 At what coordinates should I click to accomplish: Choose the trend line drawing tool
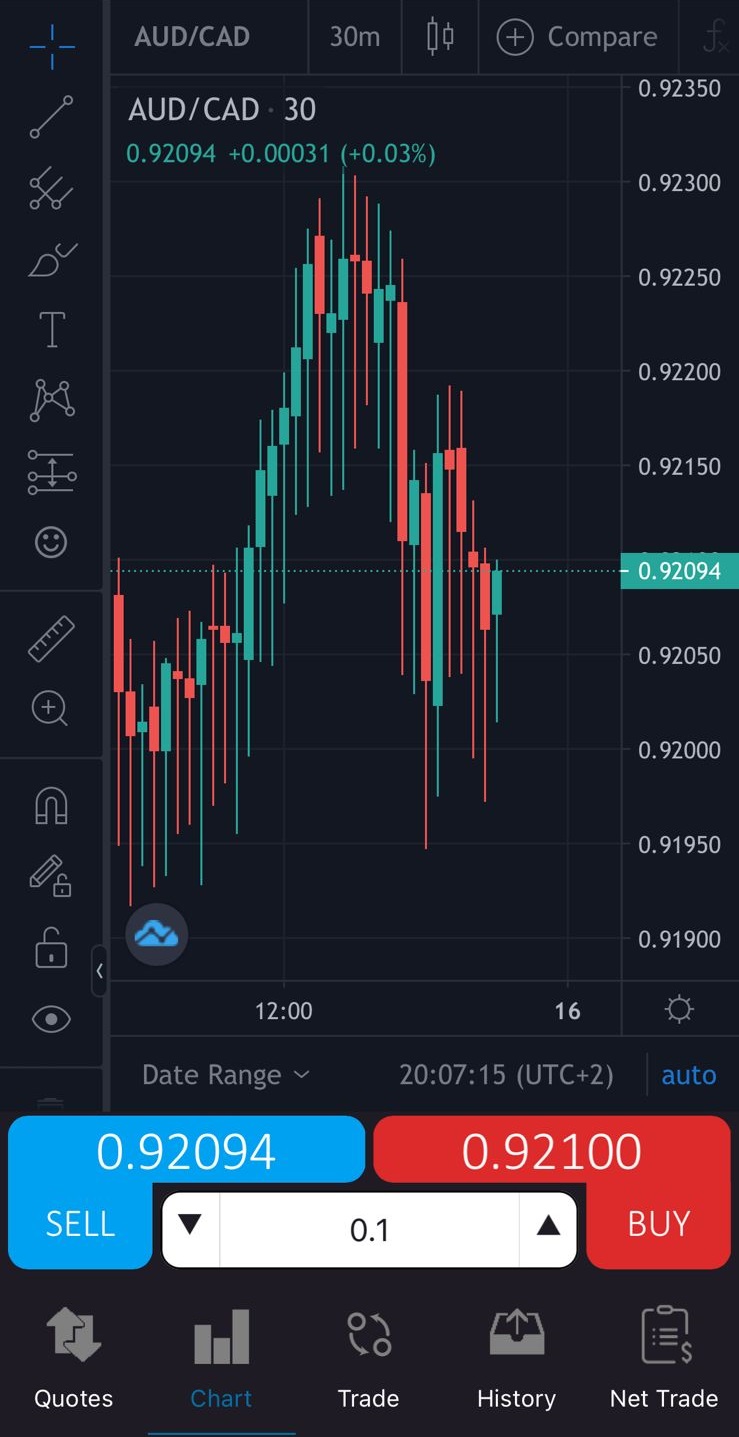[x=51, y=117]
